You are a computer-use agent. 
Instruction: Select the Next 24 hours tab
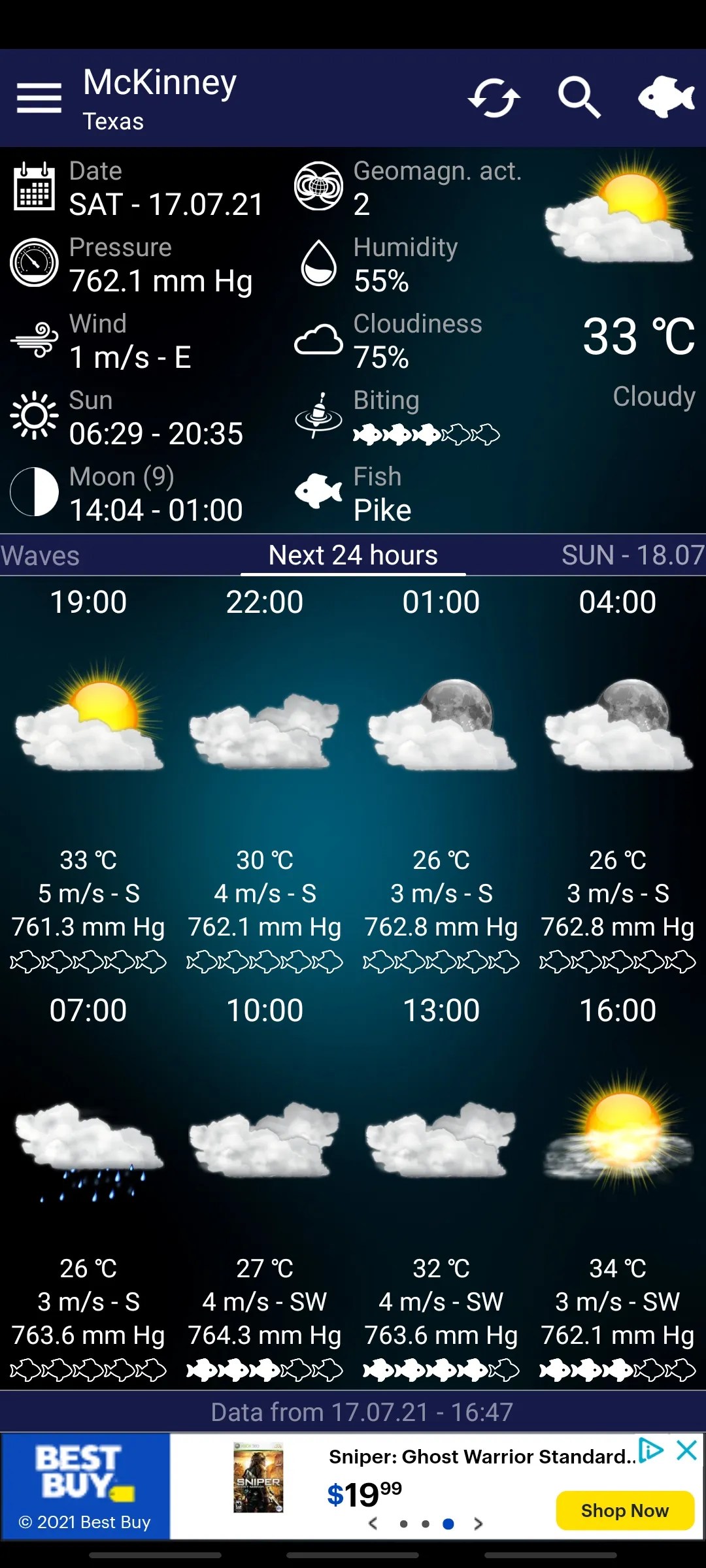tap(352, 556)
